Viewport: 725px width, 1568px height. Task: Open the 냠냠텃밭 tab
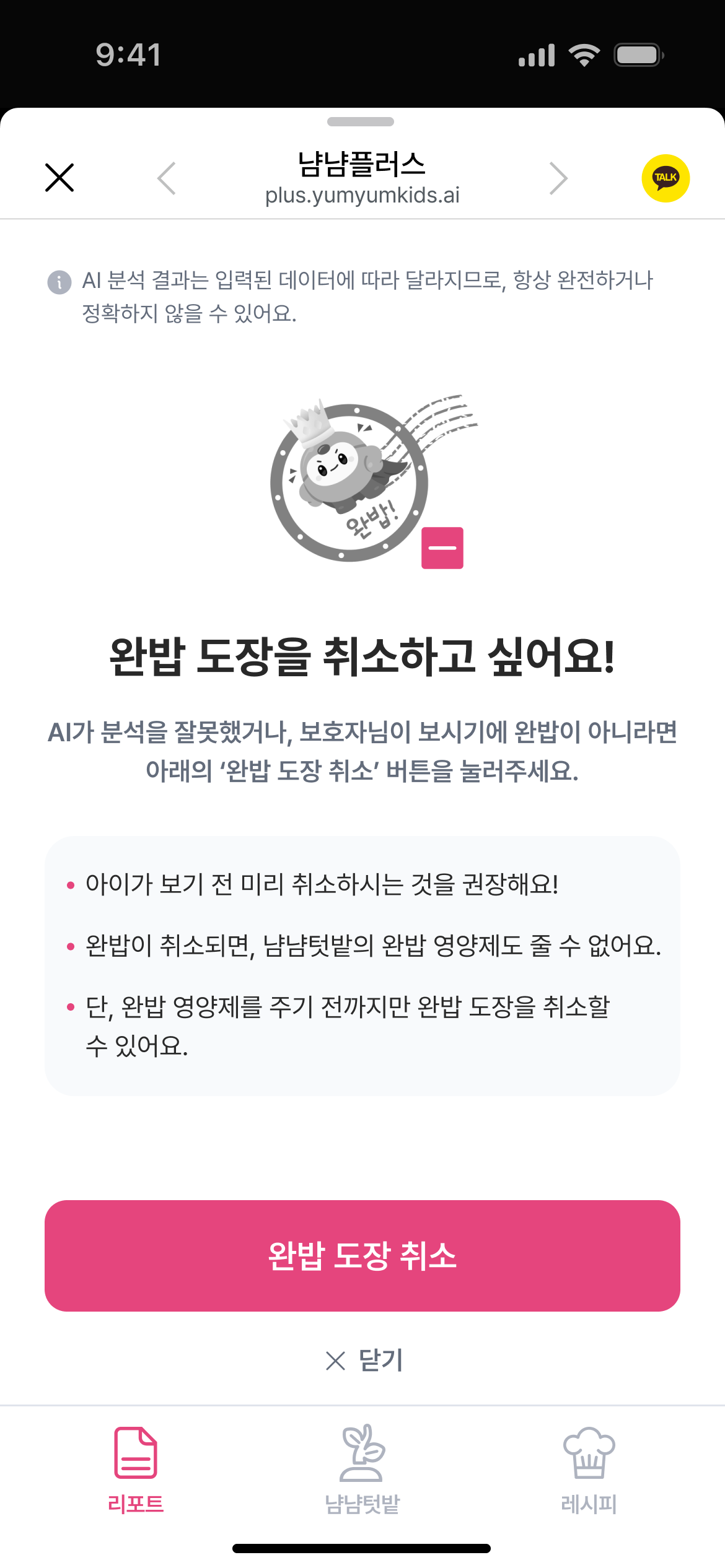(x=362, y=1468)
